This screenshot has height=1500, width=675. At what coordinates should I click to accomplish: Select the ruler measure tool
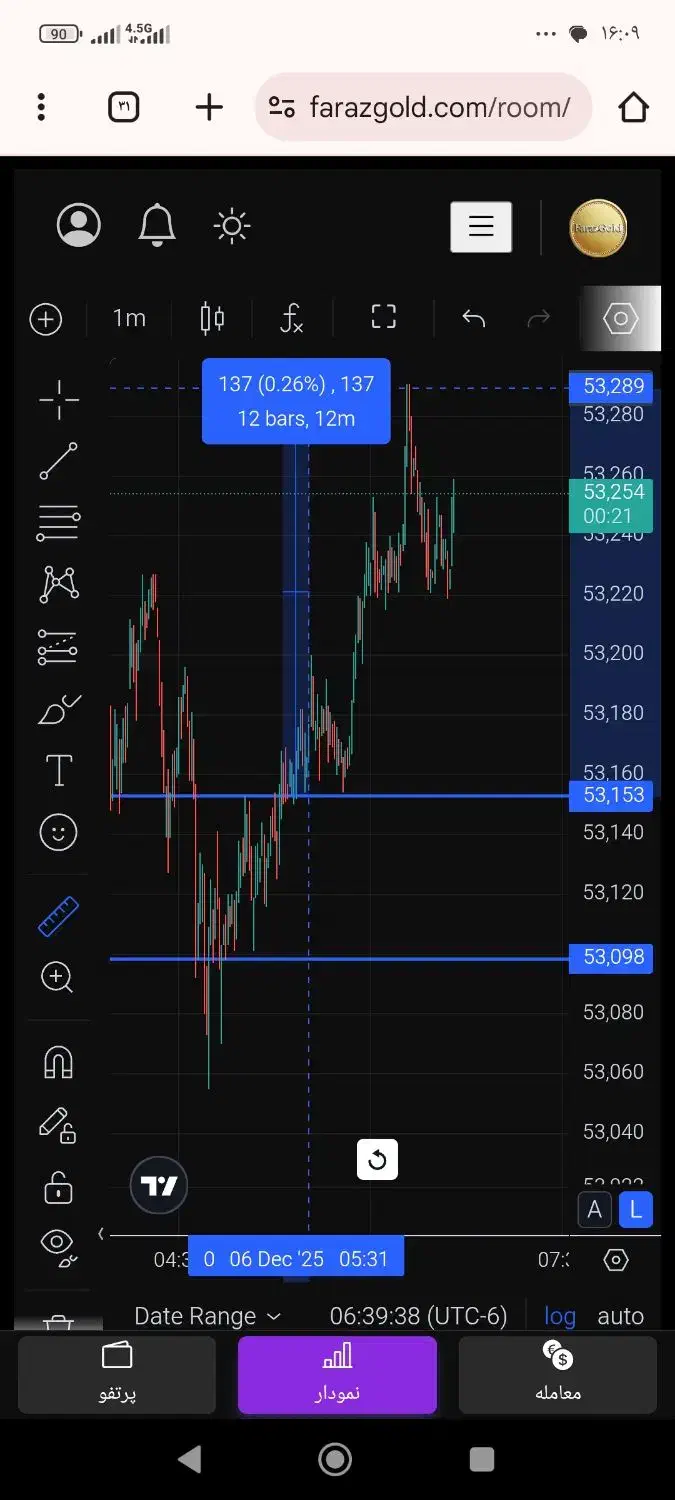[58, 916]
